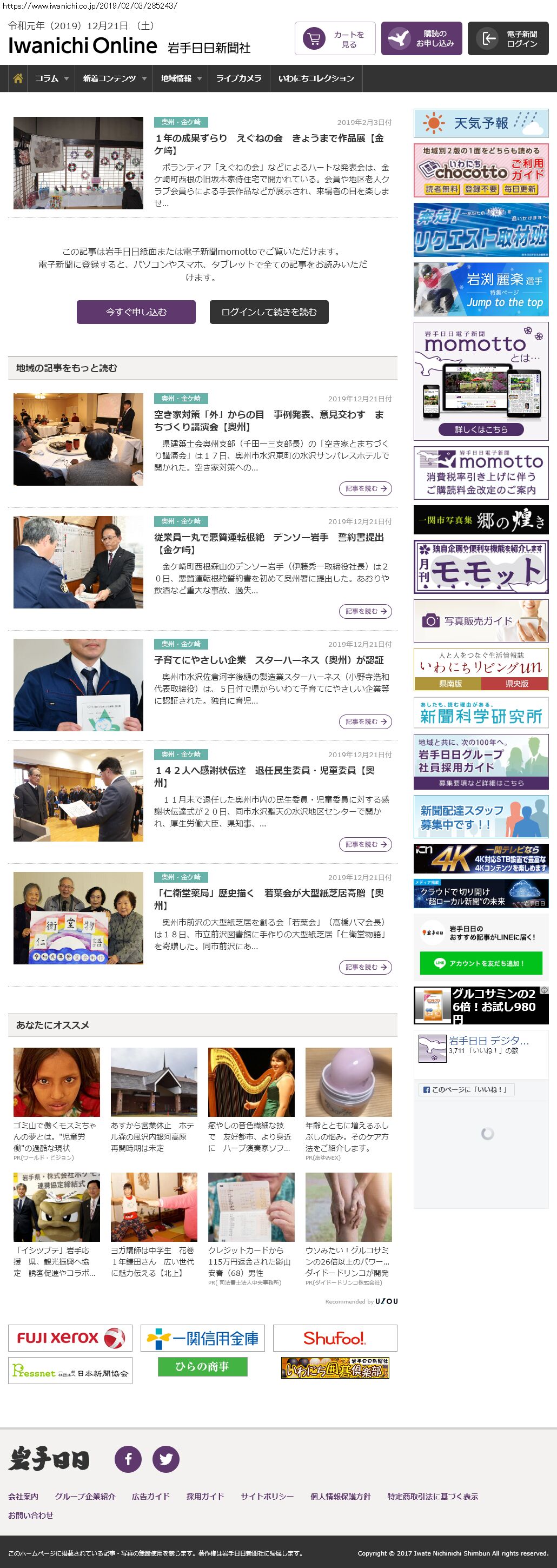Viewport: 557px width, 1568px height.
Task: Tap ログインして続きを読む button
Action: click(x=269, y=312)
